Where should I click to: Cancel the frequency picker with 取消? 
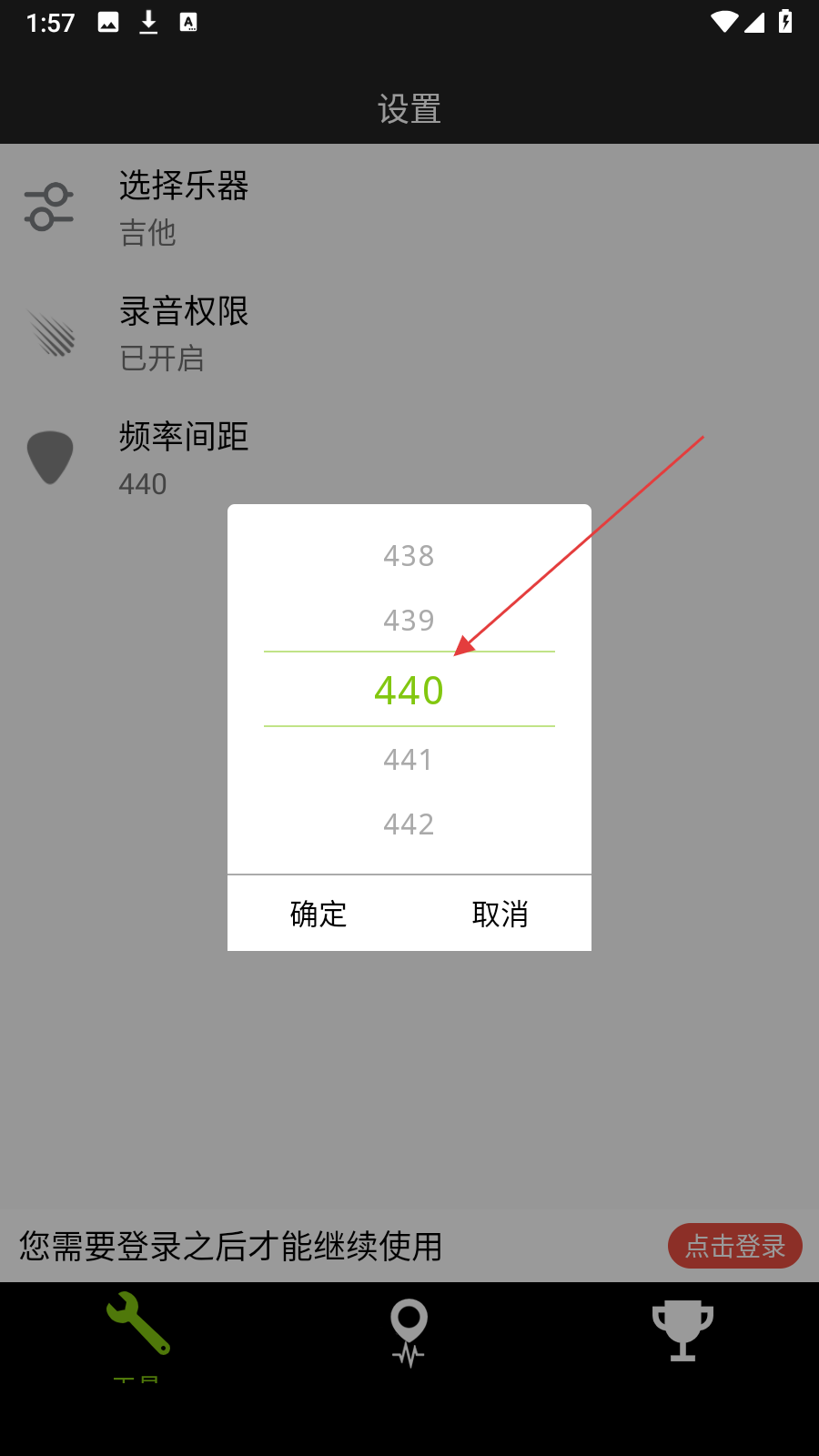[500, 914]
